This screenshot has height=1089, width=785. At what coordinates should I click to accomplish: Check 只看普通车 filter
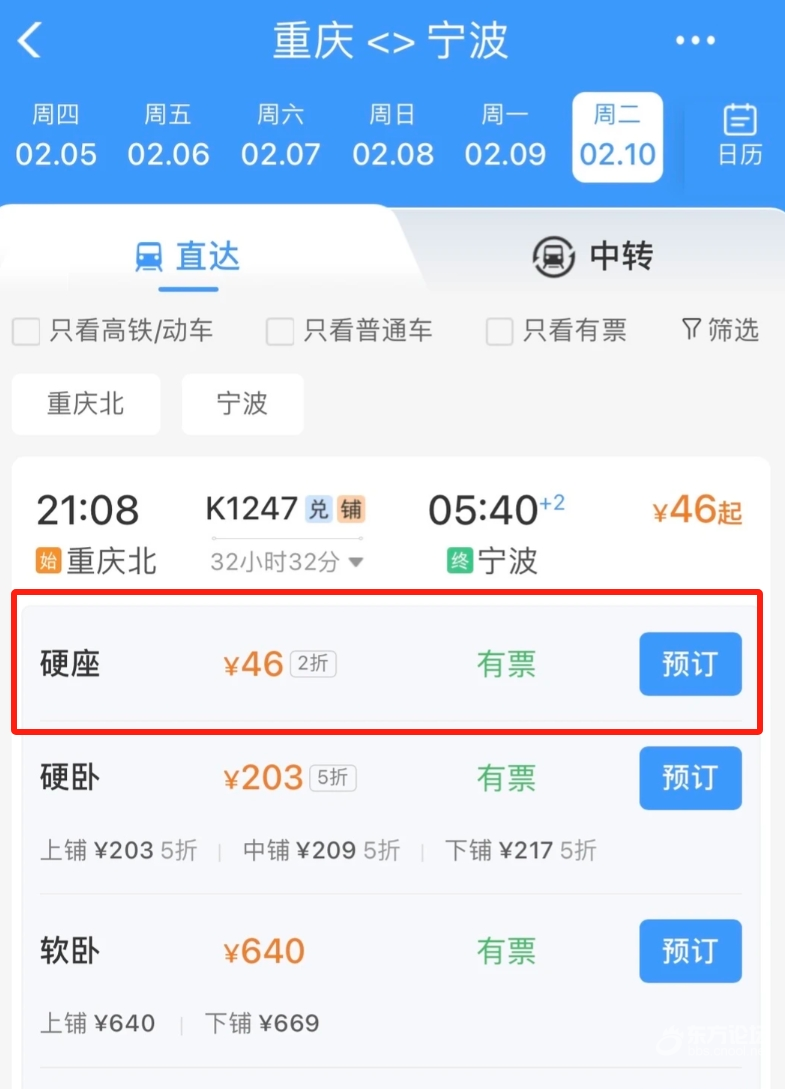(280, 331)
